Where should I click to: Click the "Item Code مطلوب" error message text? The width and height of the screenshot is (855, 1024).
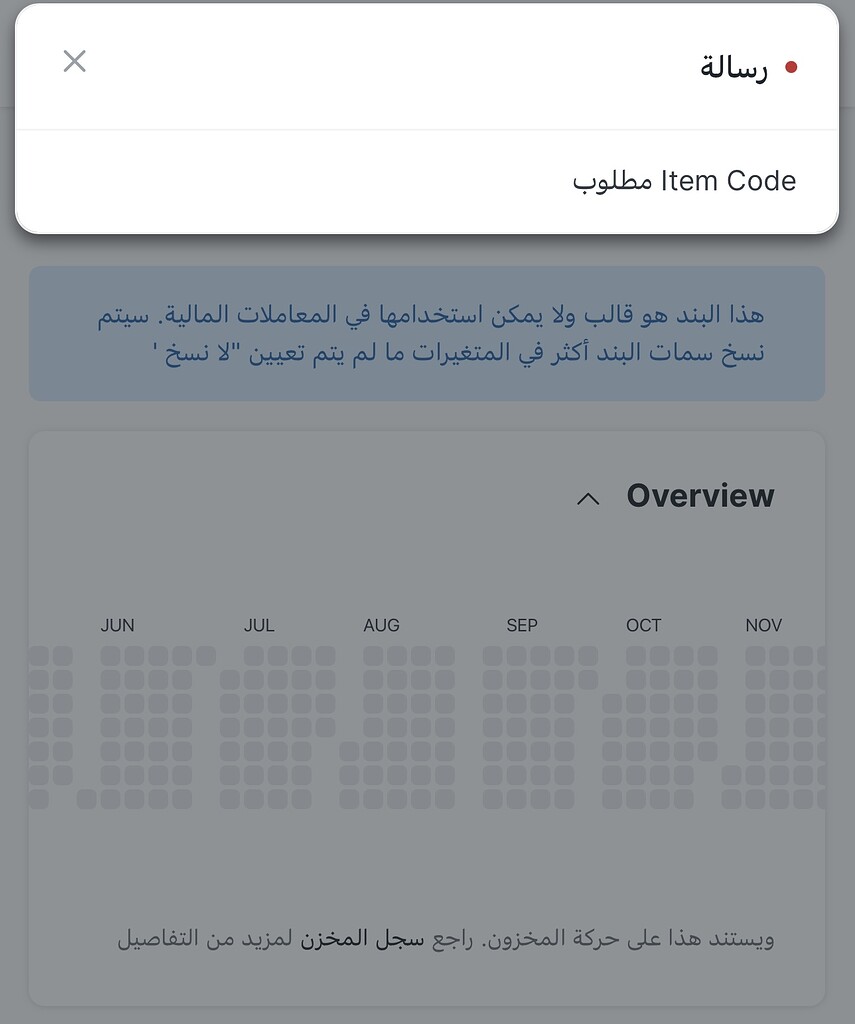687,181
